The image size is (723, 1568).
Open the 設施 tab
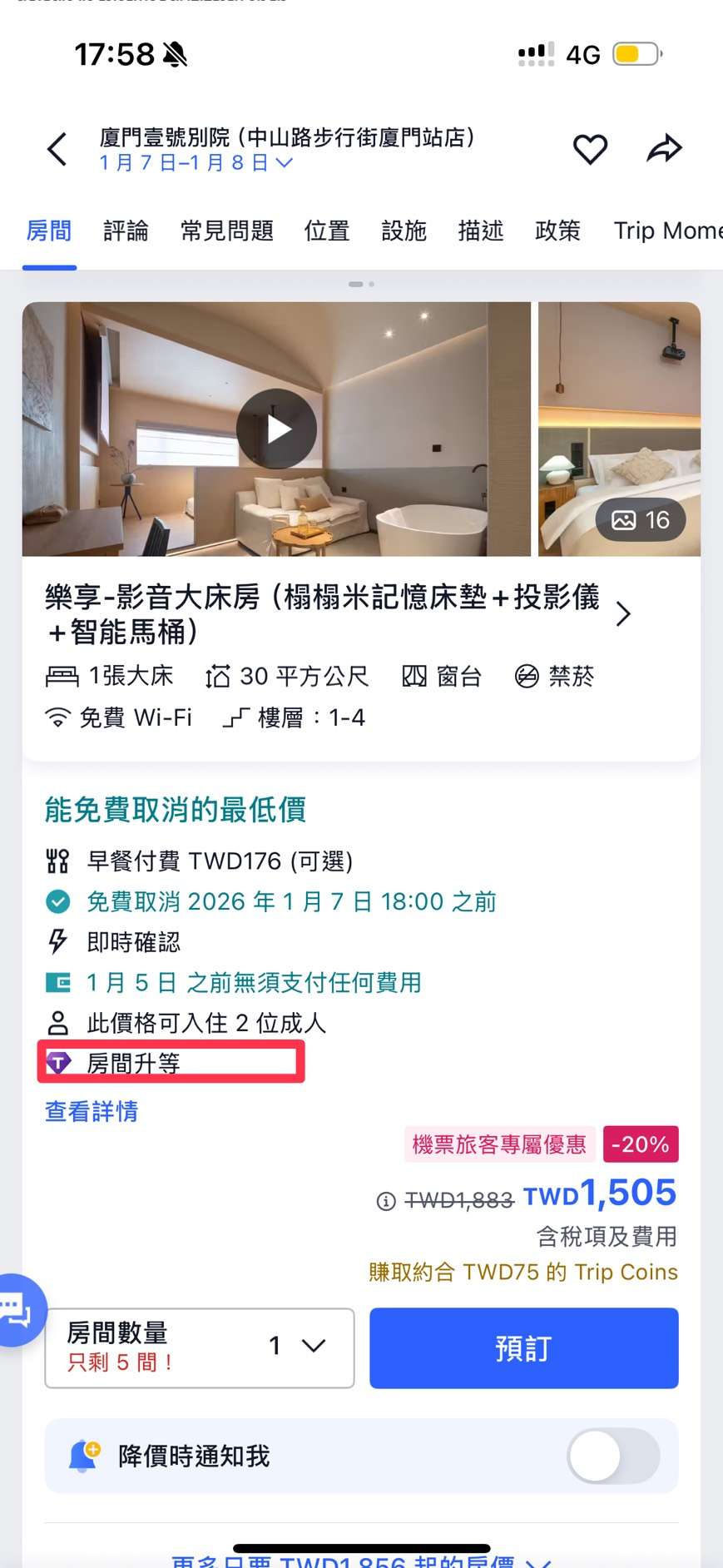tap(404, 231)
